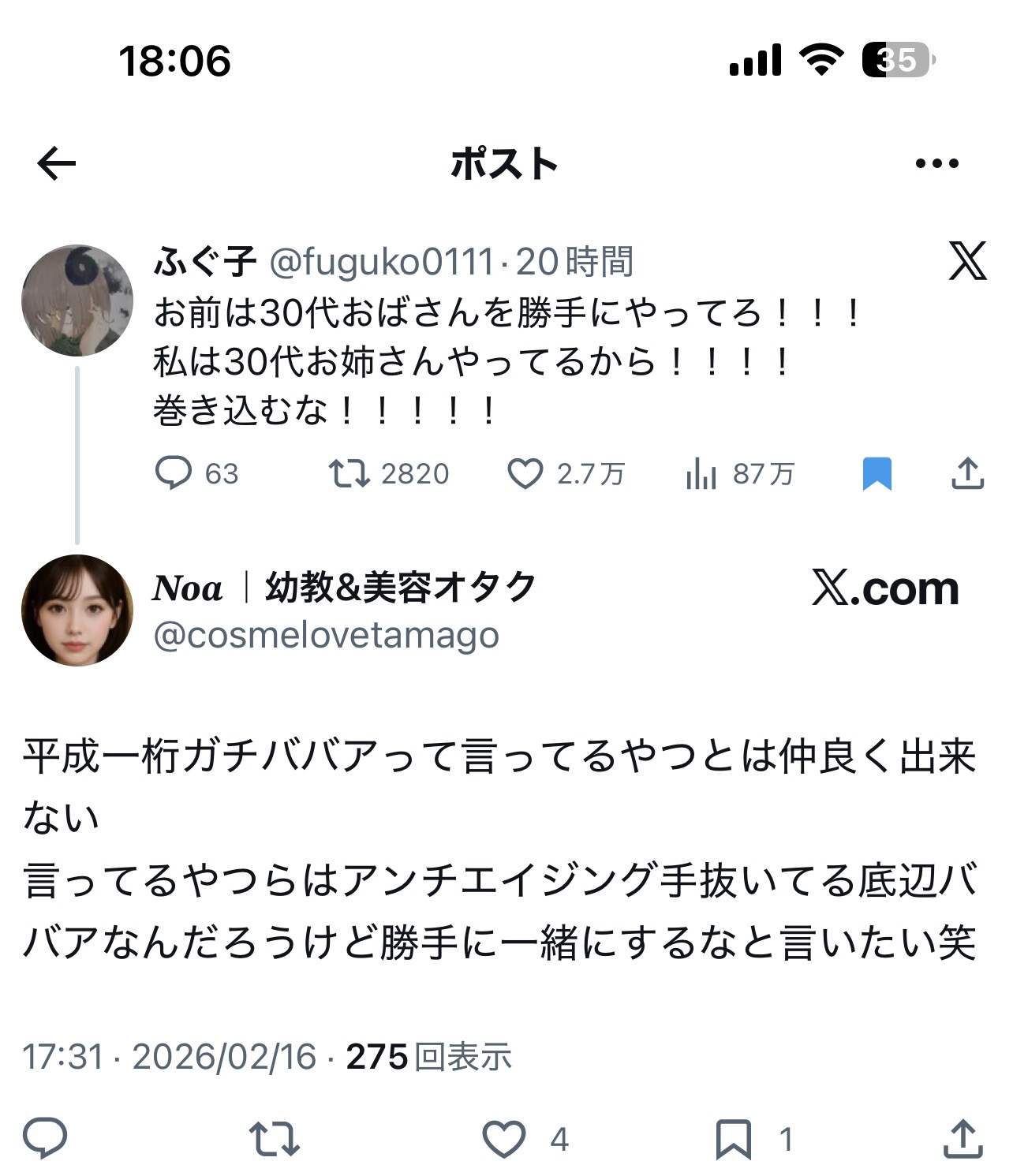Open ふぐ子's original post text
The width and height of the screenshot is (1013, 1176).
click(x=505, y=361)
